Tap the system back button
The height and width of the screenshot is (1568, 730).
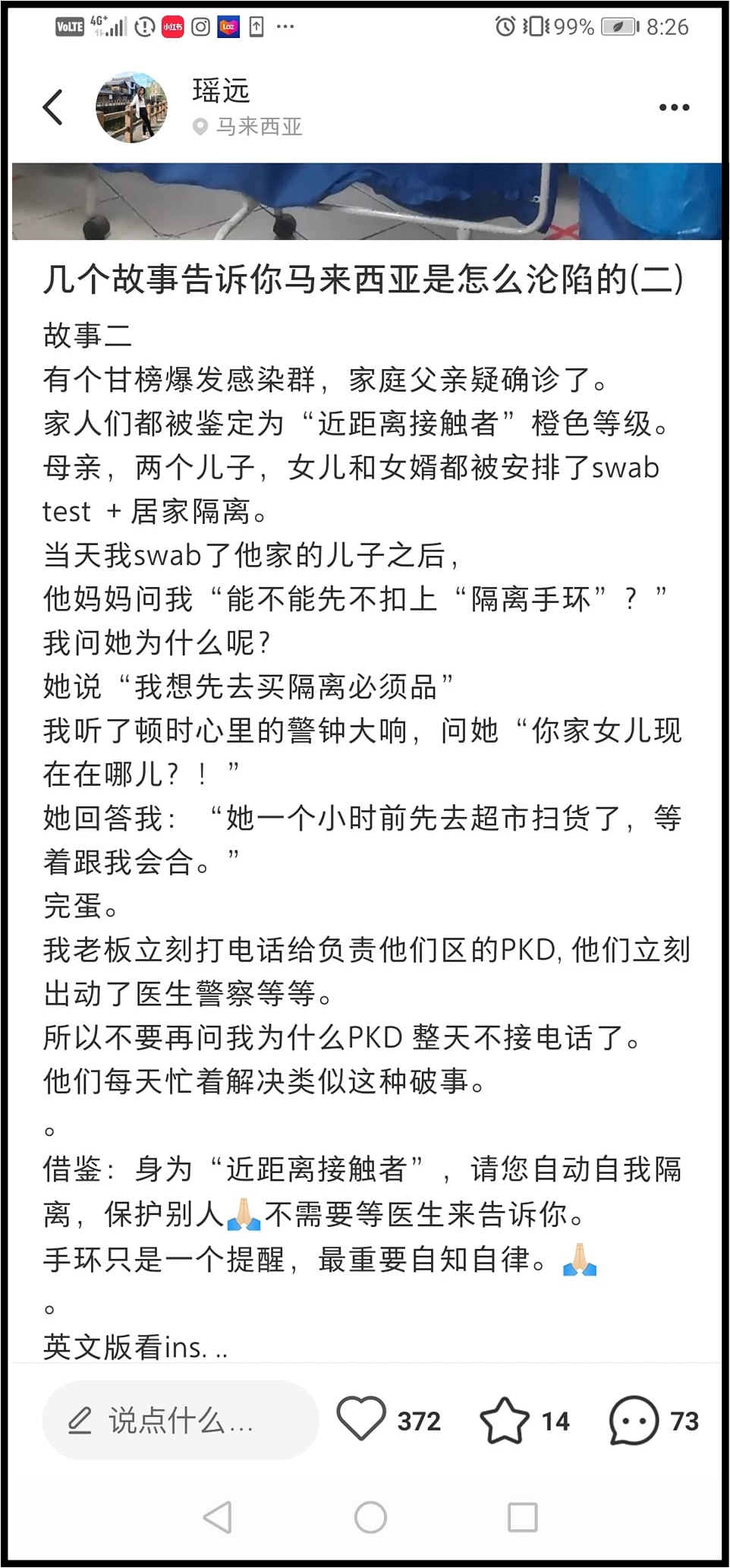pyautogui.click(x=218, y=1517)
